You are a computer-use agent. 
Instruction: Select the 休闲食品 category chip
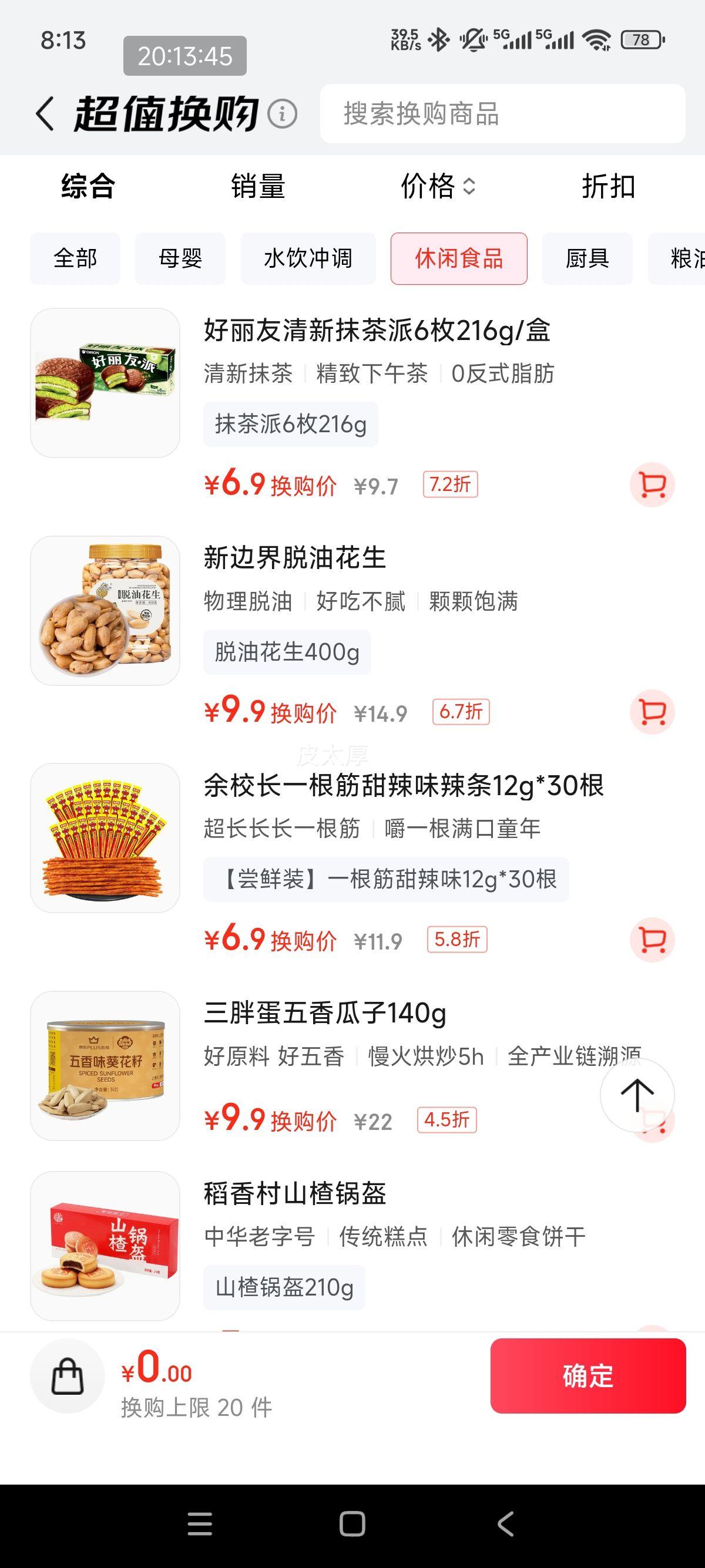point(459,259)
